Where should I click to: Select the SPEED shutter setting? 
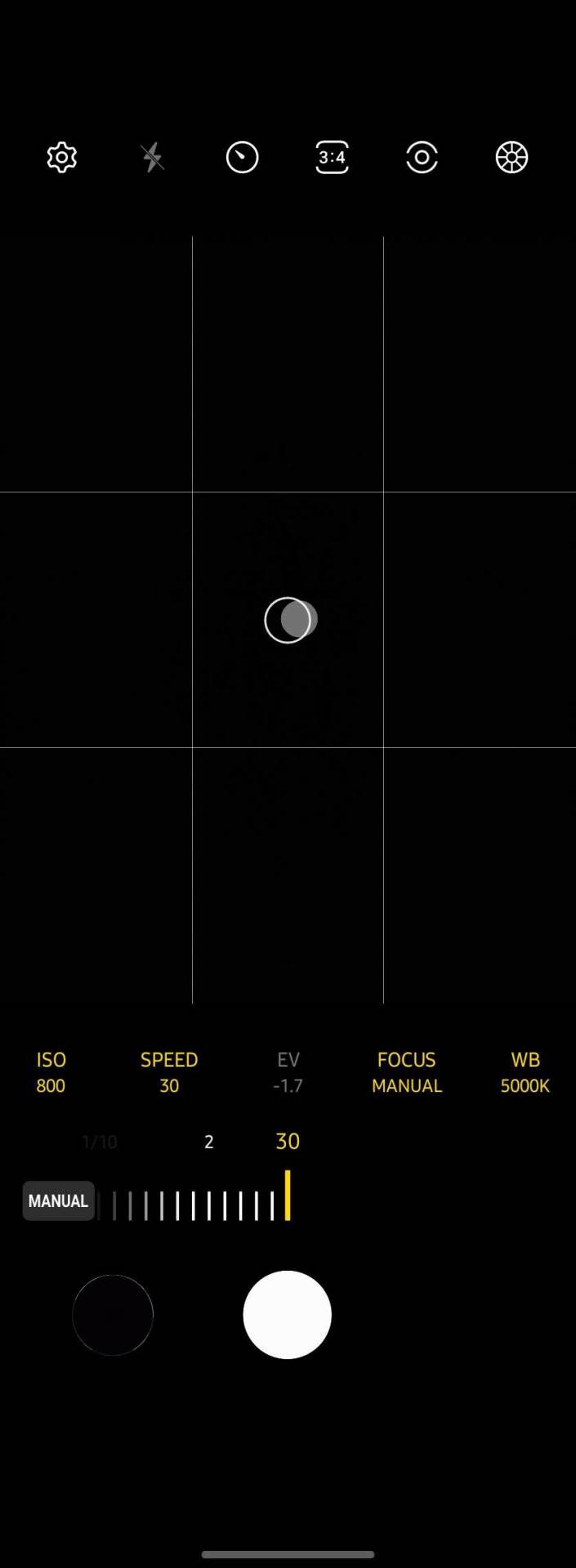[x=169, y=1071]
